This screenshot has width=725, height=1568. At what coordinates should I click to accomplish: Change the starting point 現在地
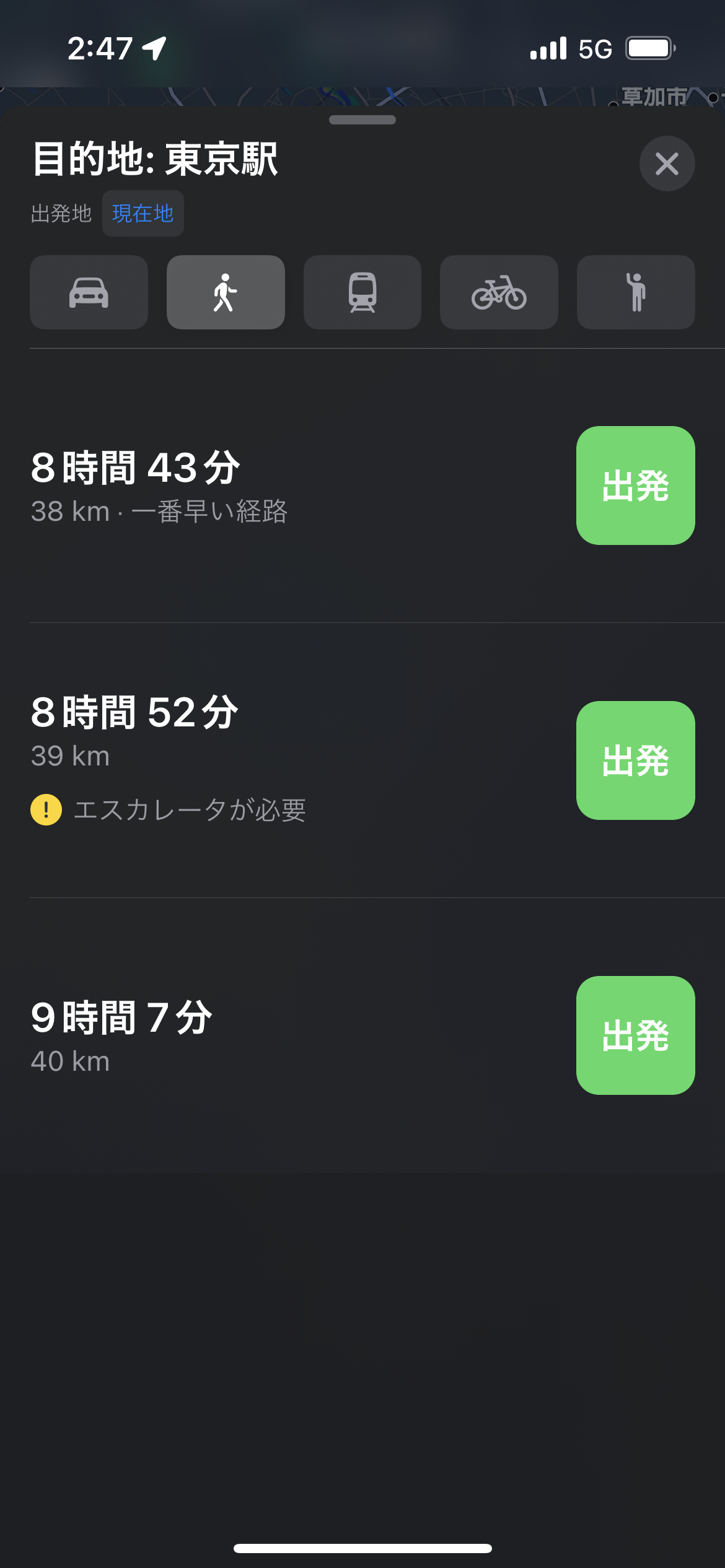(143, 214)
